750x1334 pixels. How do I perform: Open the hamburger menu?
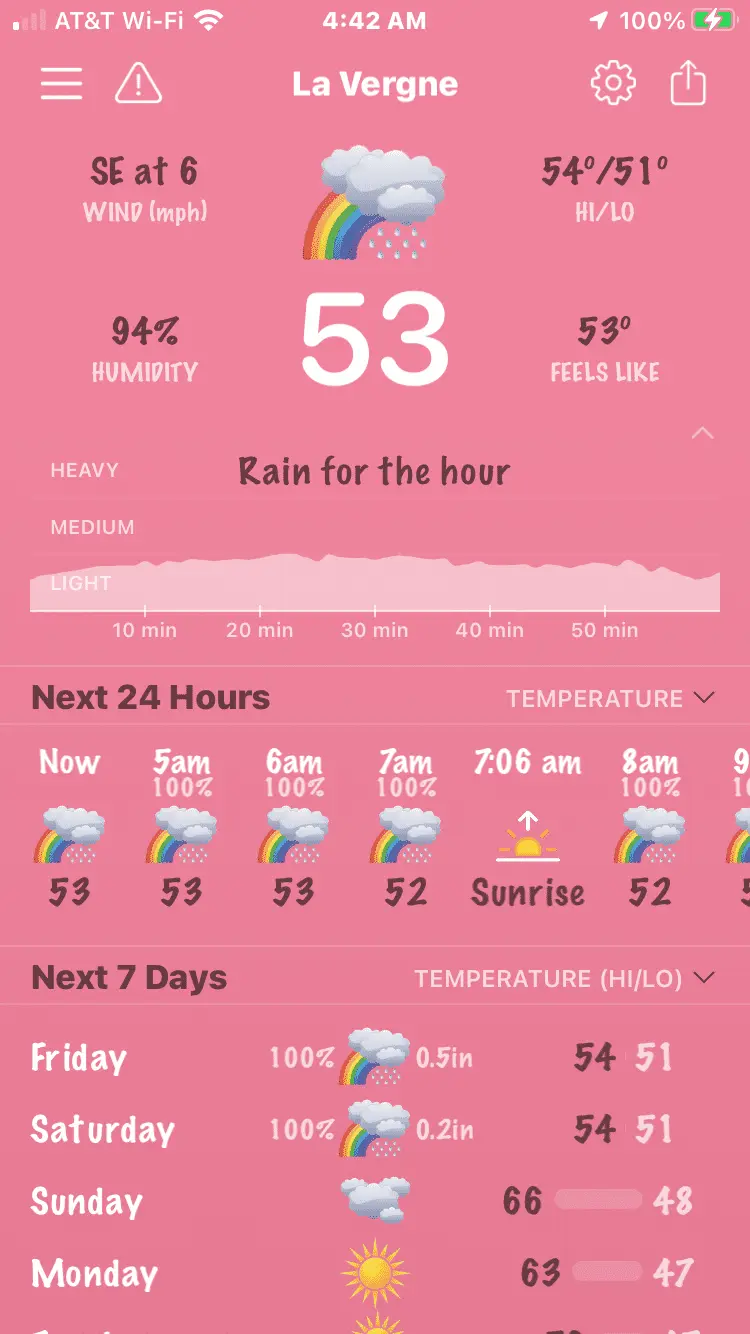coord(61,84)
